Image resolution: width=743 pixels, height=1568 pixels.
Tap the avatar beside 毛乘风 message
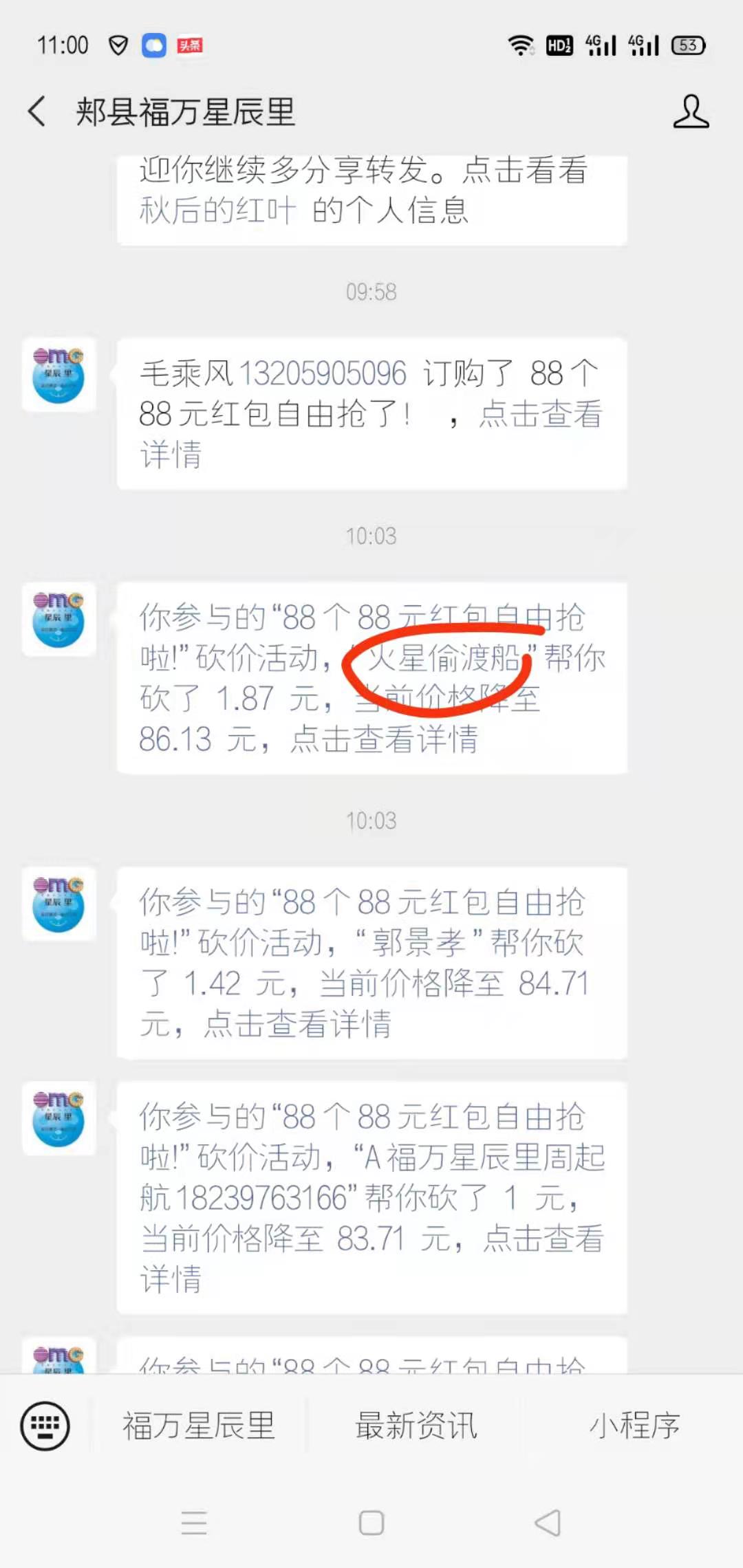click(58, 375)
